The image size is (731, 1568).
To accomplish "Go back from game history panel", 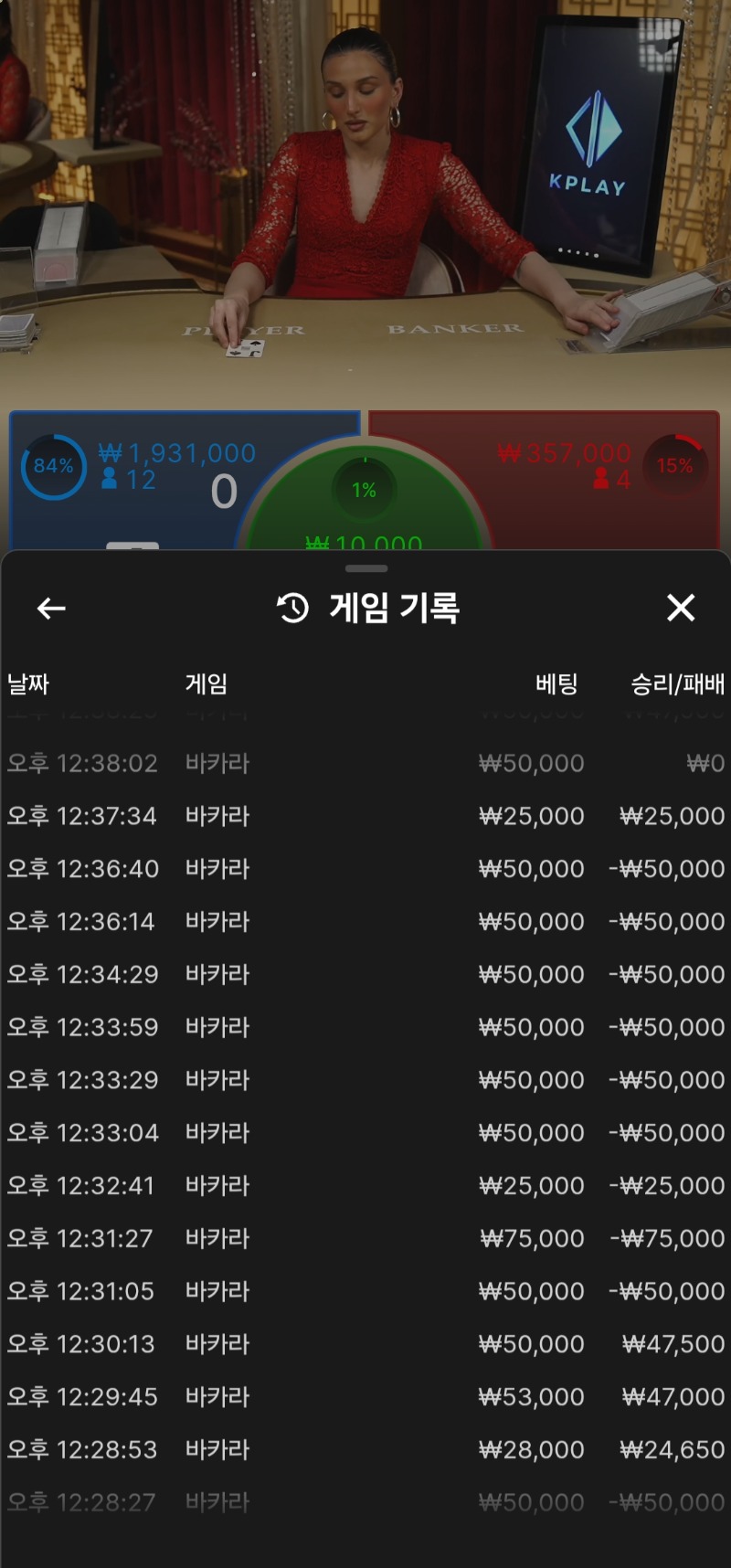I will pos(51,608).
